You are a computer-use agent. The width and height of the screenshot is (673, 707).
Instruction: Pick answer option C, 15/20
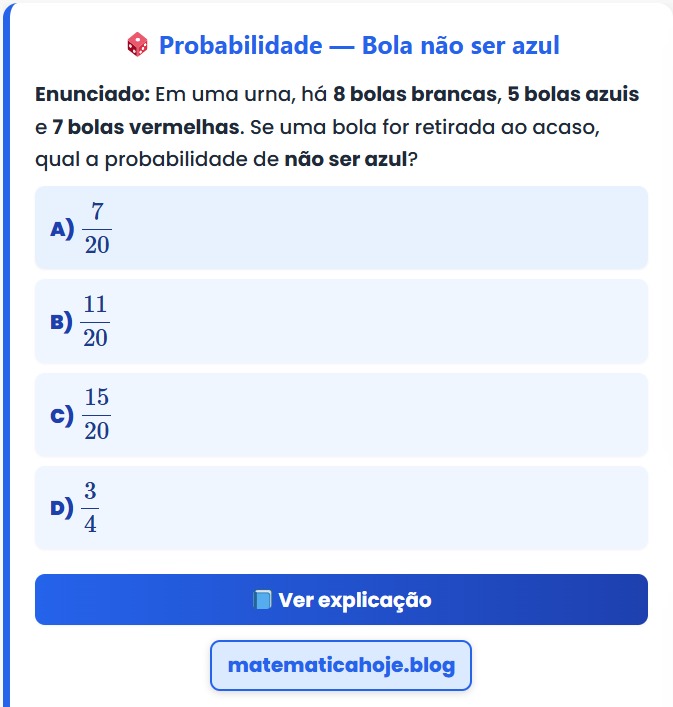point(341,415)
